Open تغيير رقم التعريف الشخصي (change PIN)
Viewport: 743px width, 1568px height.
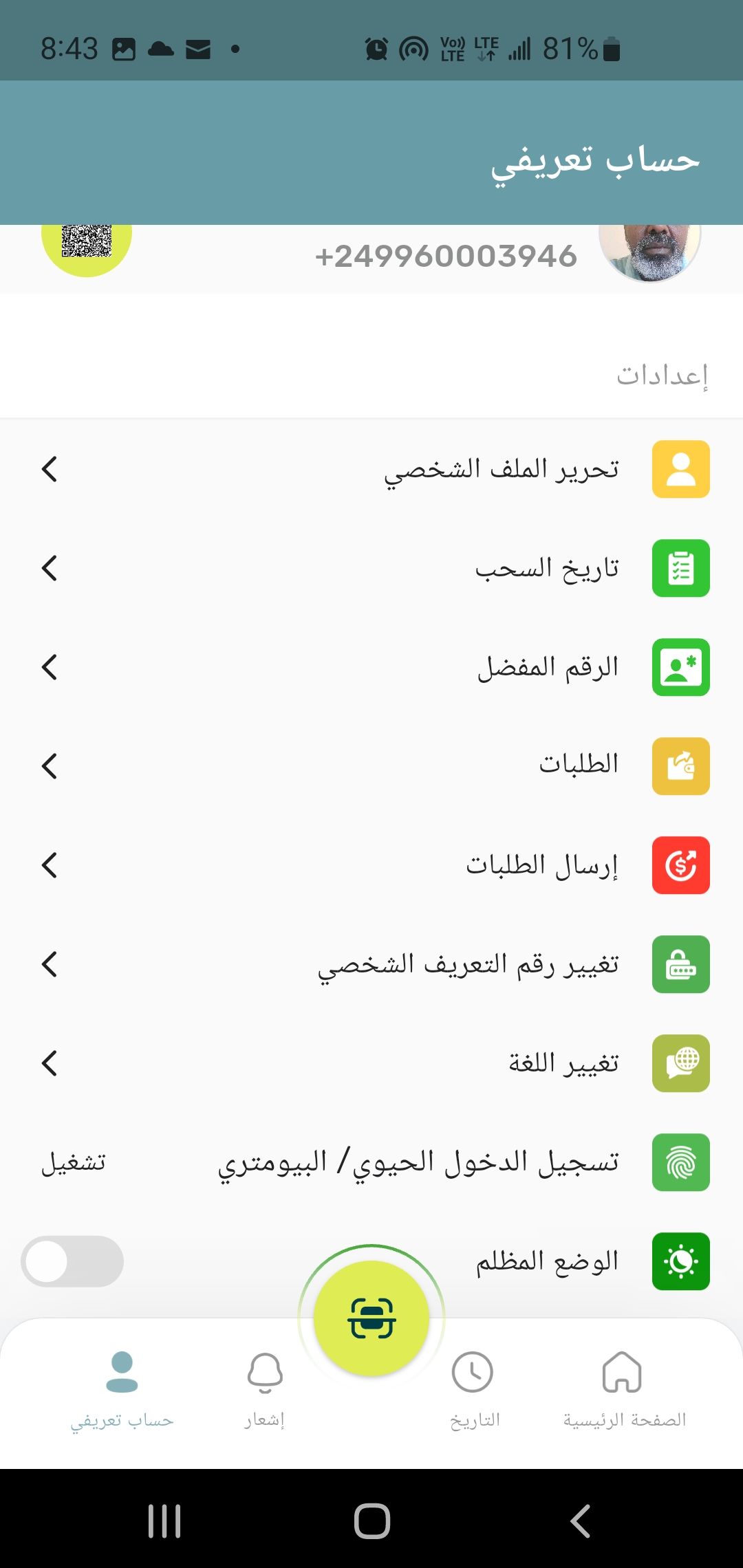tap(468, 964)
